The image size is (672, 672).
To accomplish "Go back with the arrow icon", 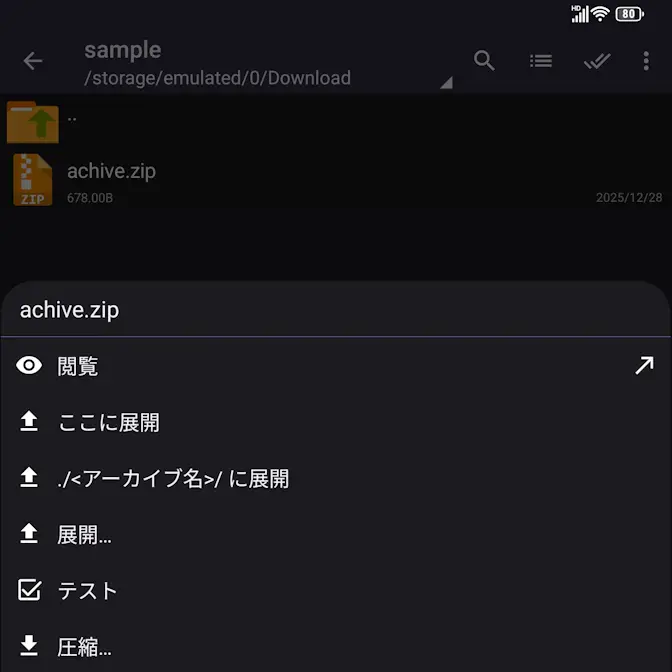I will tap(33, 61).
